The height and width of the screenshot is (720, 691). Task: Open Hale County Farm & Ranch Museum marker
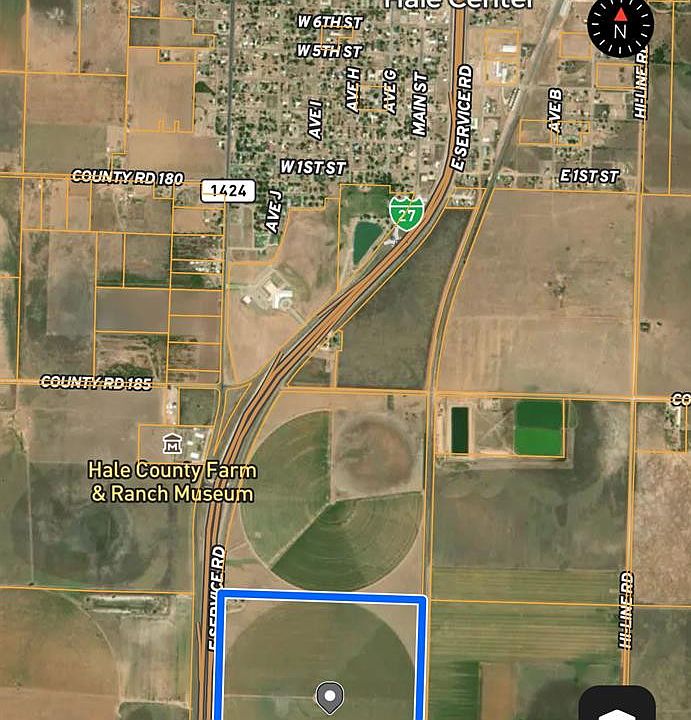click(x=172, y=441)
